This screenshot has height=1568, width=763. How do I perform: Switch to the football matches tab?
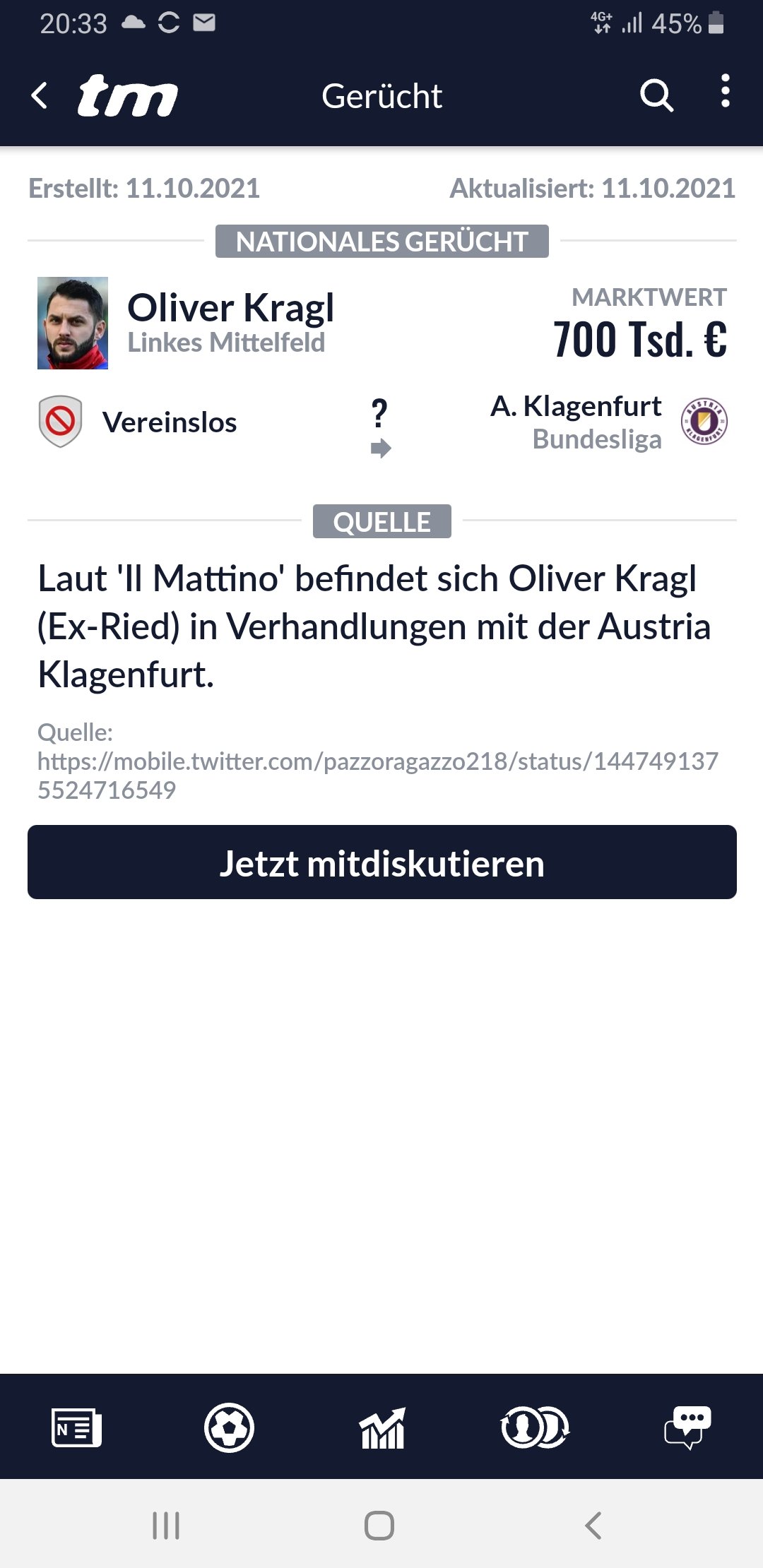point(229,1427)
